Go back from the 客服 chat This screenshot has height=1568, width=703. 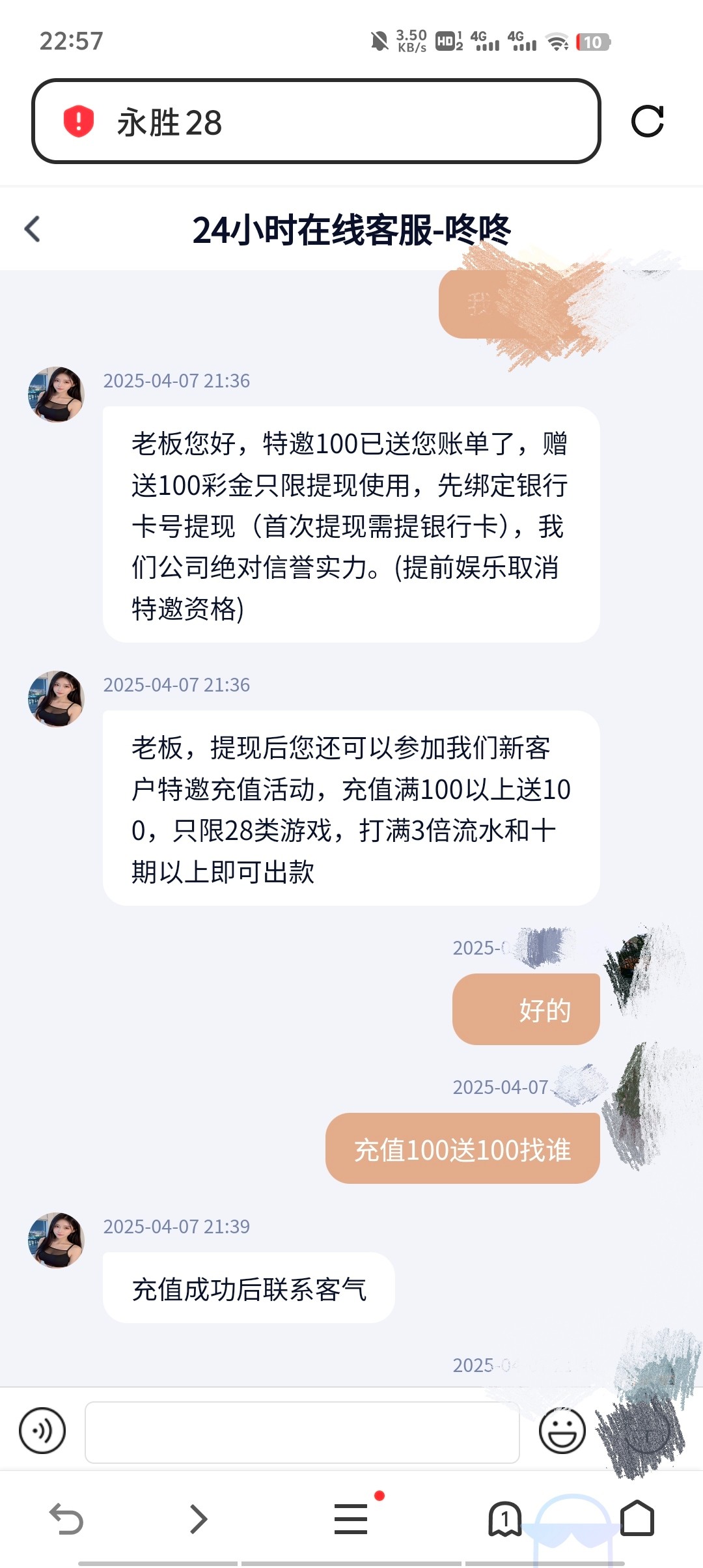click(x=33, y=229)
